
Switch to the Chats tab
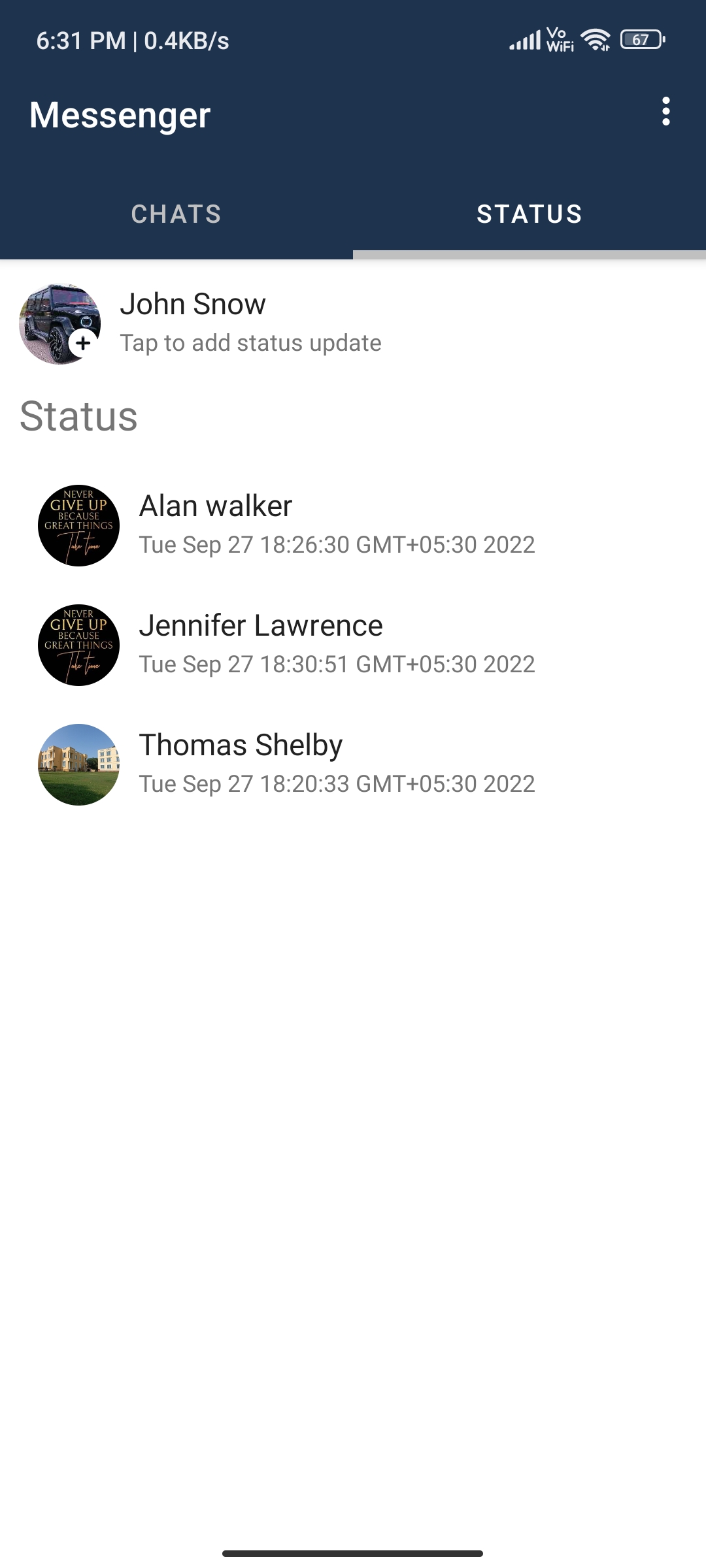176,214
